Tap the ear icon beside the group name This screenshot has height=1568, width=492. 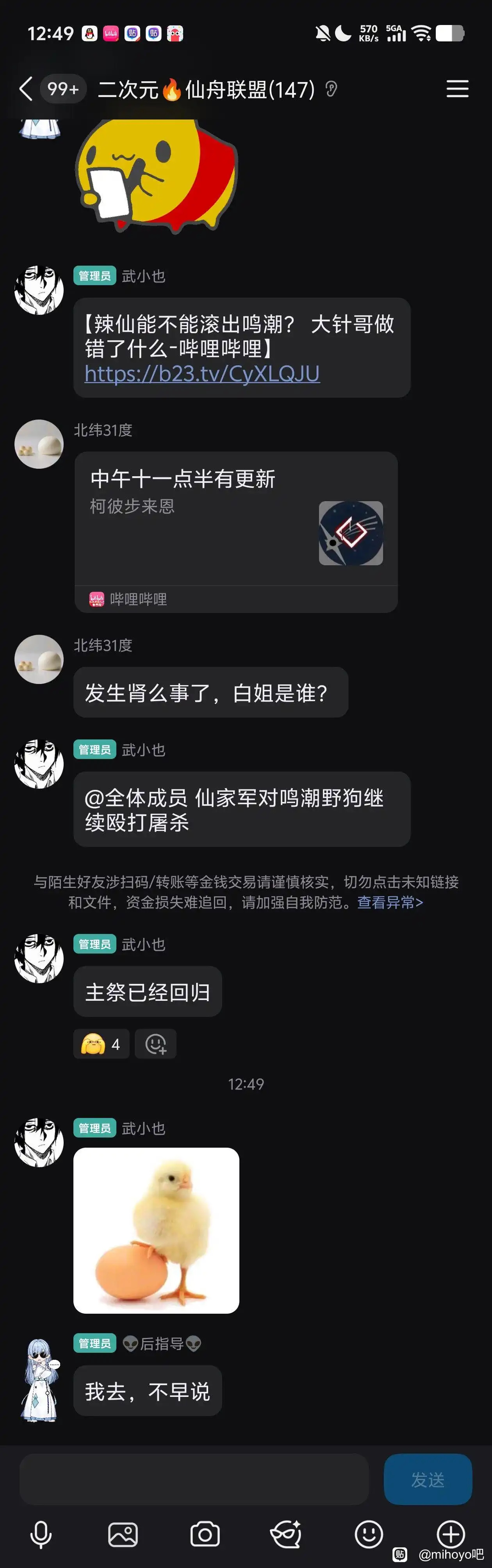(331, 89)
